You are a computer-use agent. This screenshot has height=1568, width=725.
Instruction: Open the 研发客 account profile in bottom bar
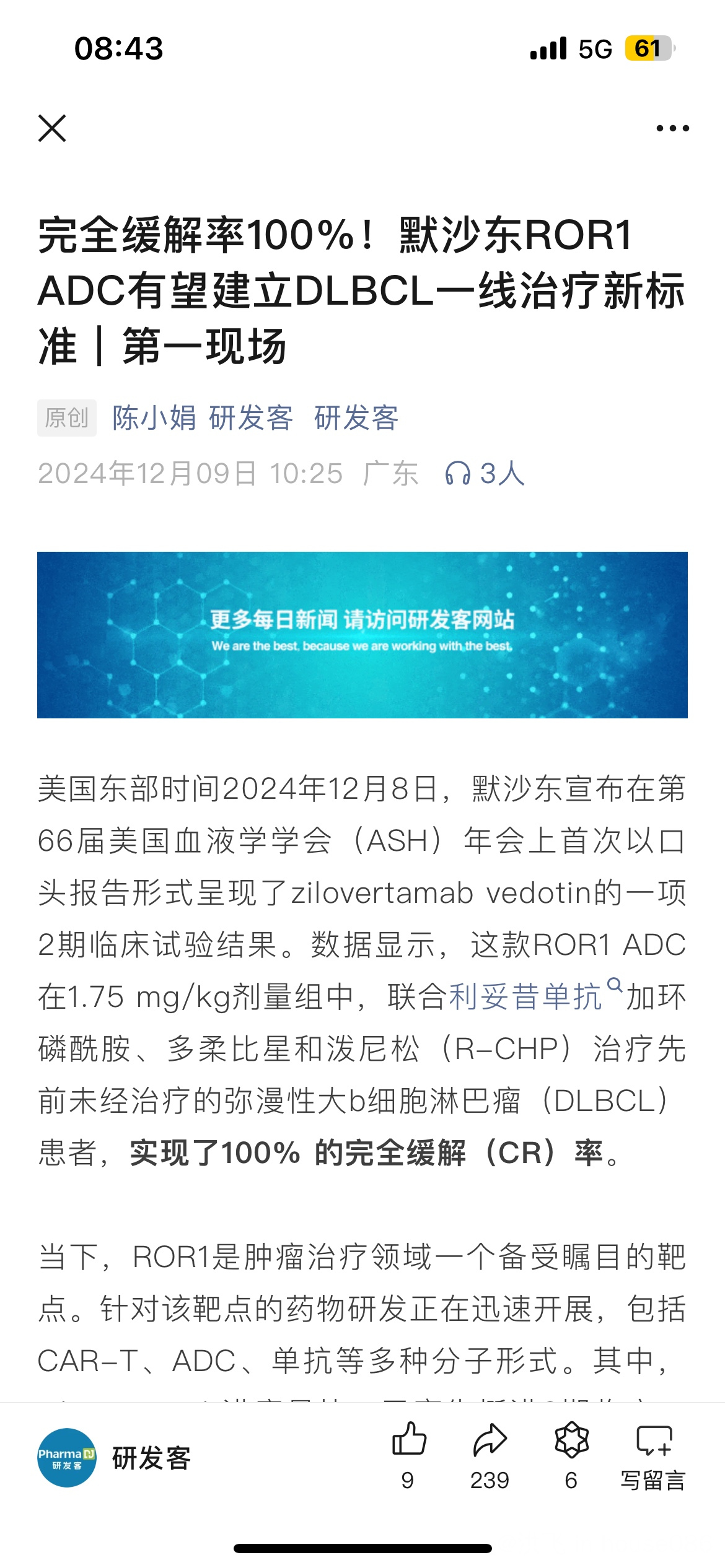(115, 1458)
